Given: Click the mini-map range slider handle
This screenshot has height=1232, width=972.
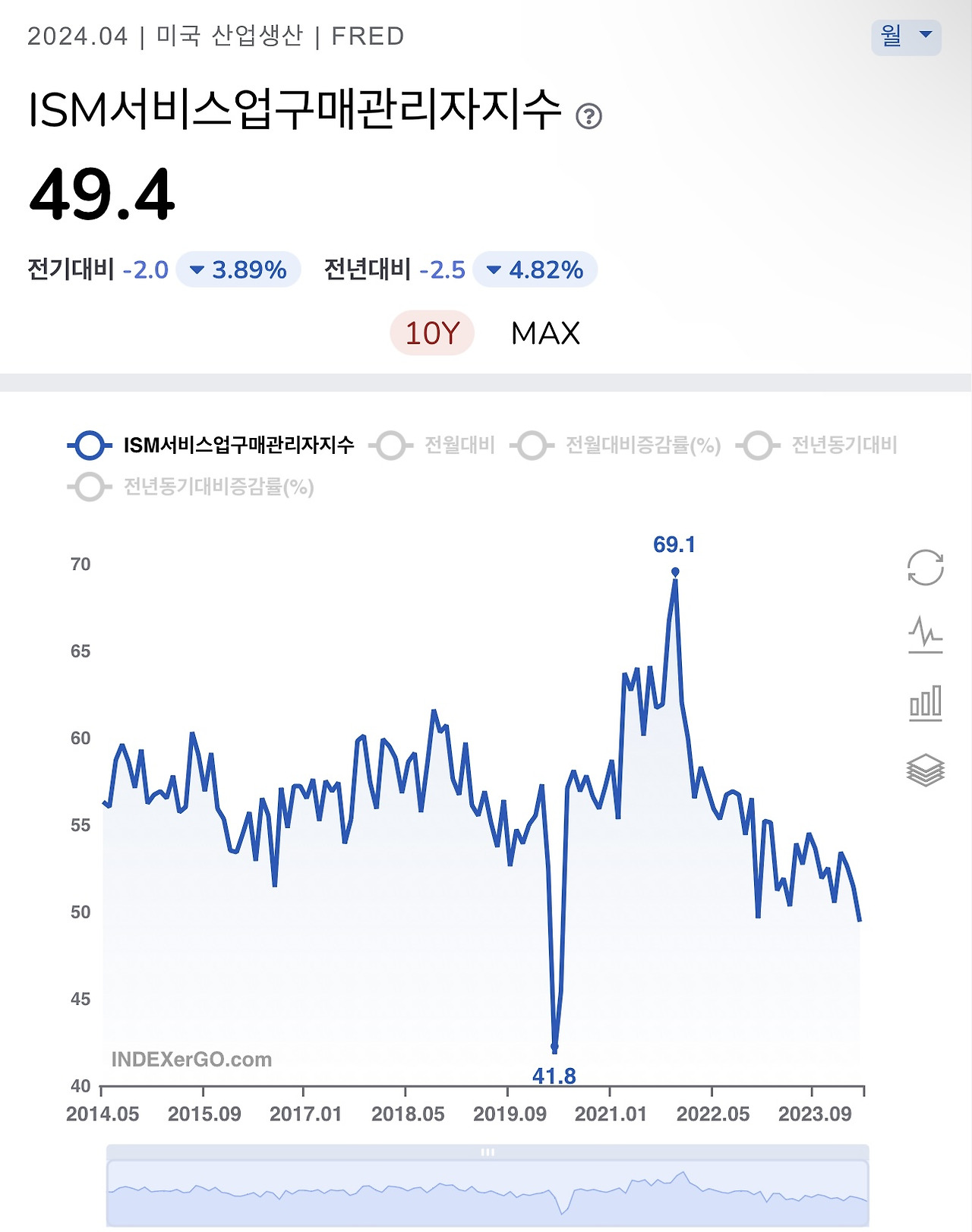Looking at the screenshot, I should click(x=488, y=1151).
